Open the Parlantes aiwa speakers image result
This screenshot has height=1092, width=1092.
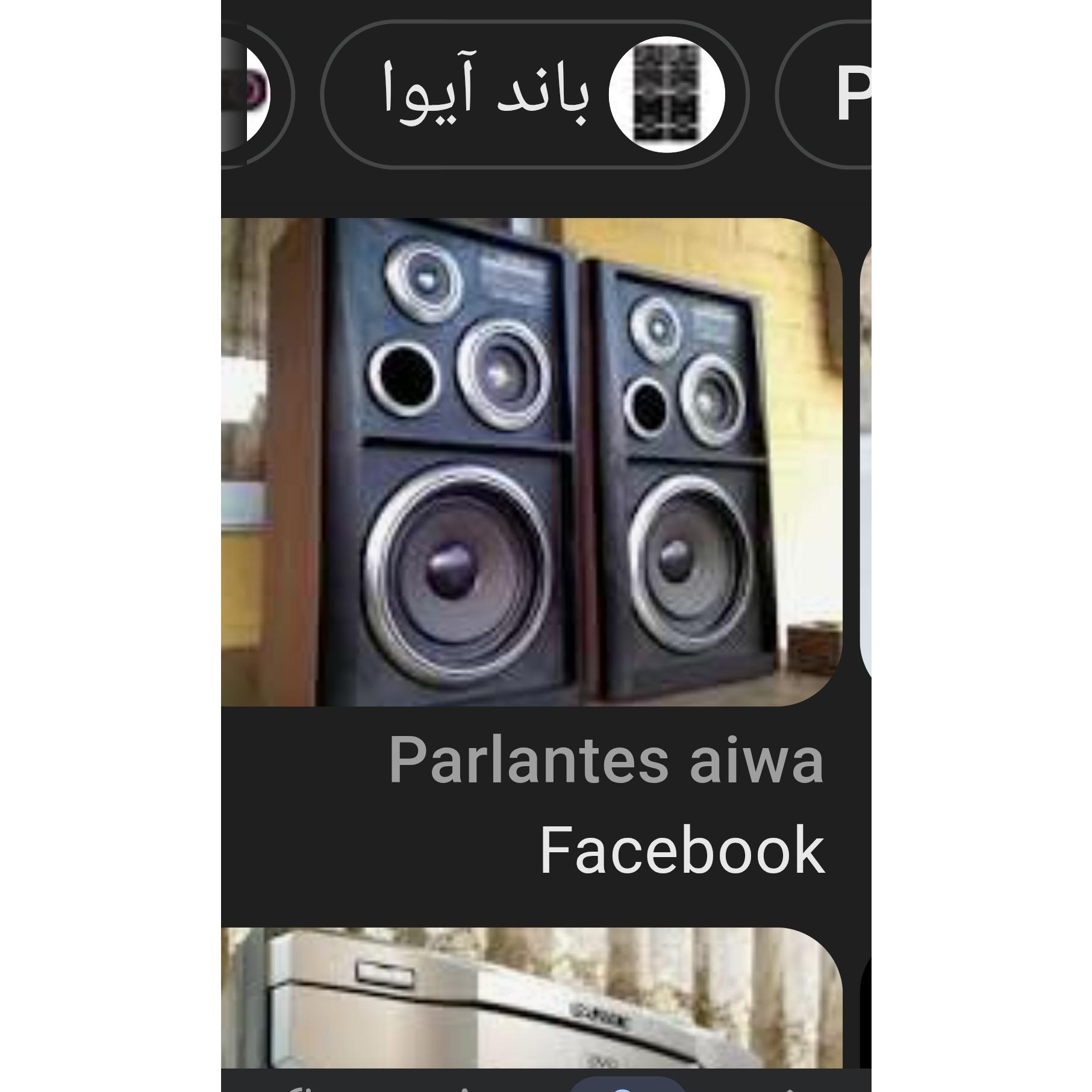(x=531, y=462)
